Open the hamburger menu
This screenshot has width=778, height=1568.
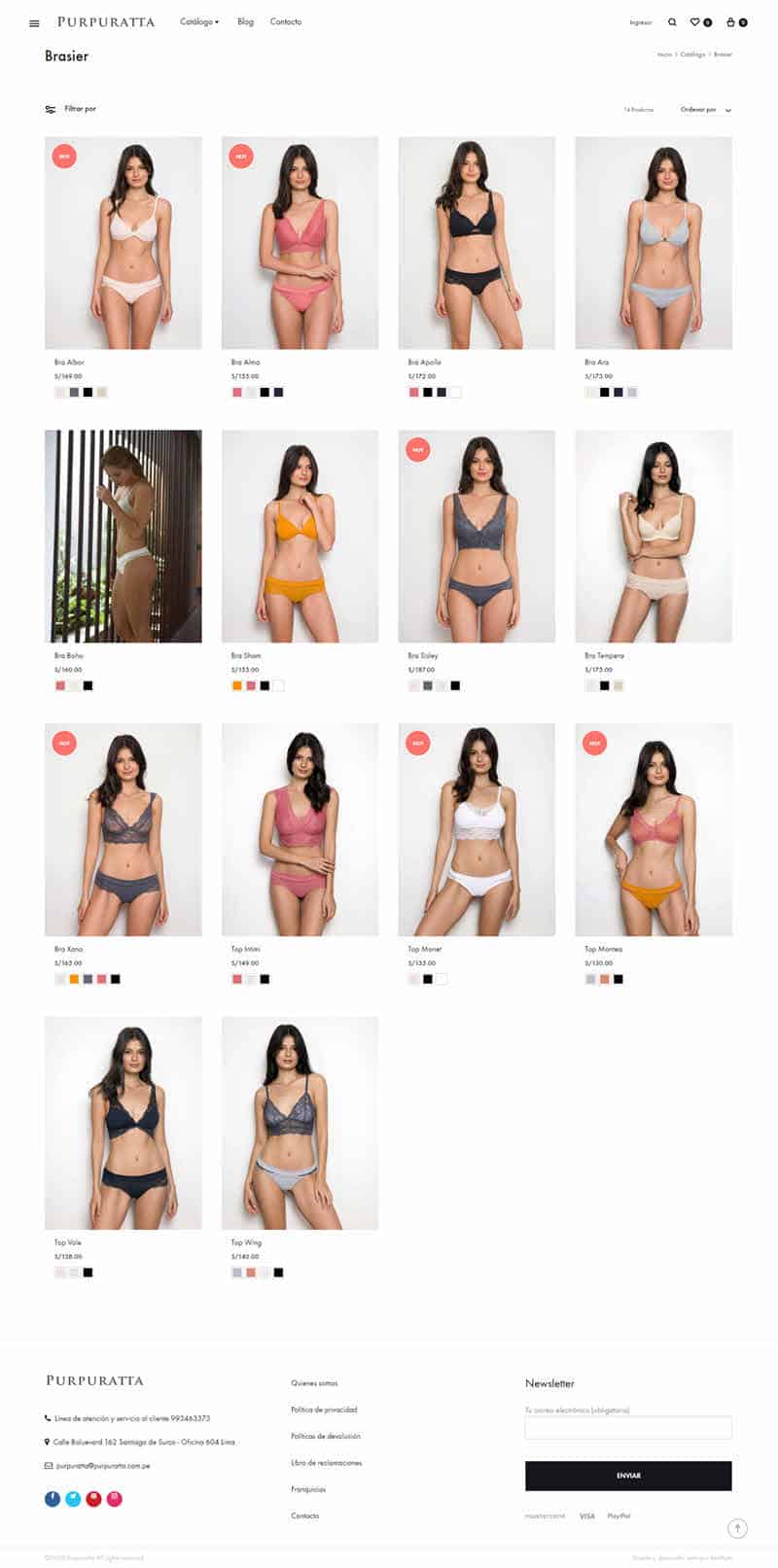[34, 23]
